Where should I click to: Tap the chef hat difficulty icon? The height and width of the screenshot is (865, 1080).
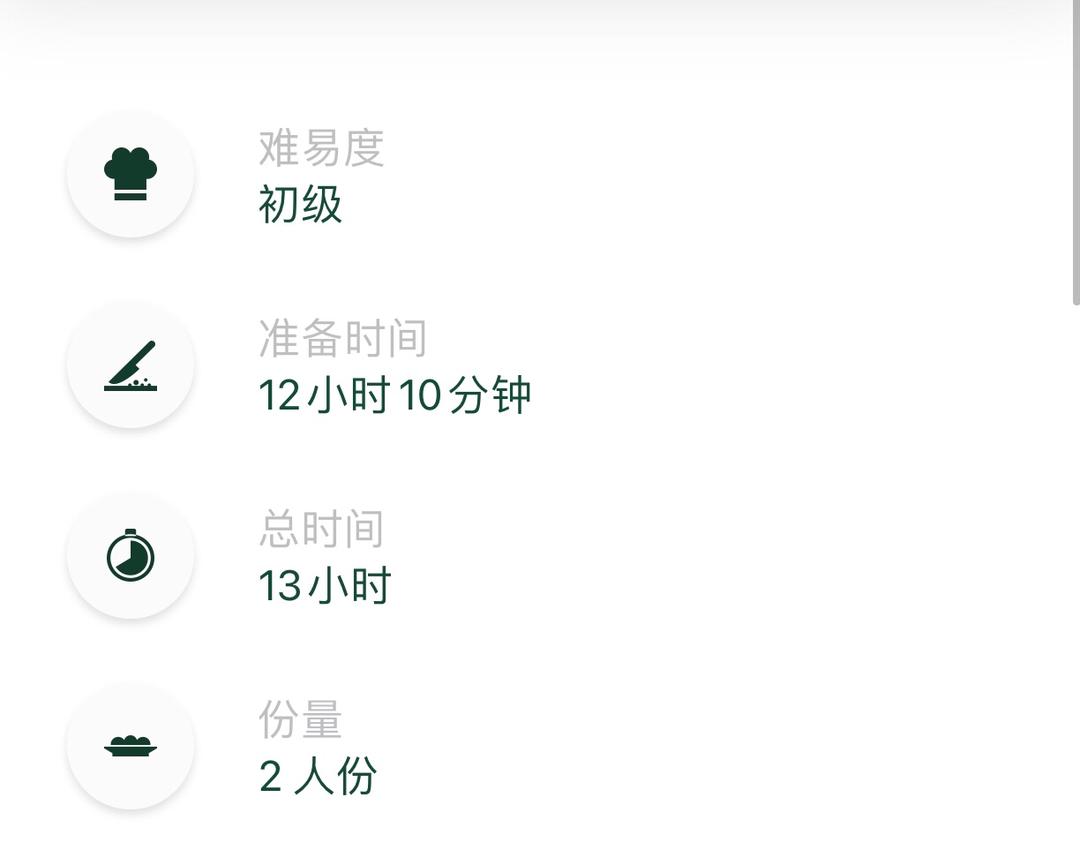point(130,174)
